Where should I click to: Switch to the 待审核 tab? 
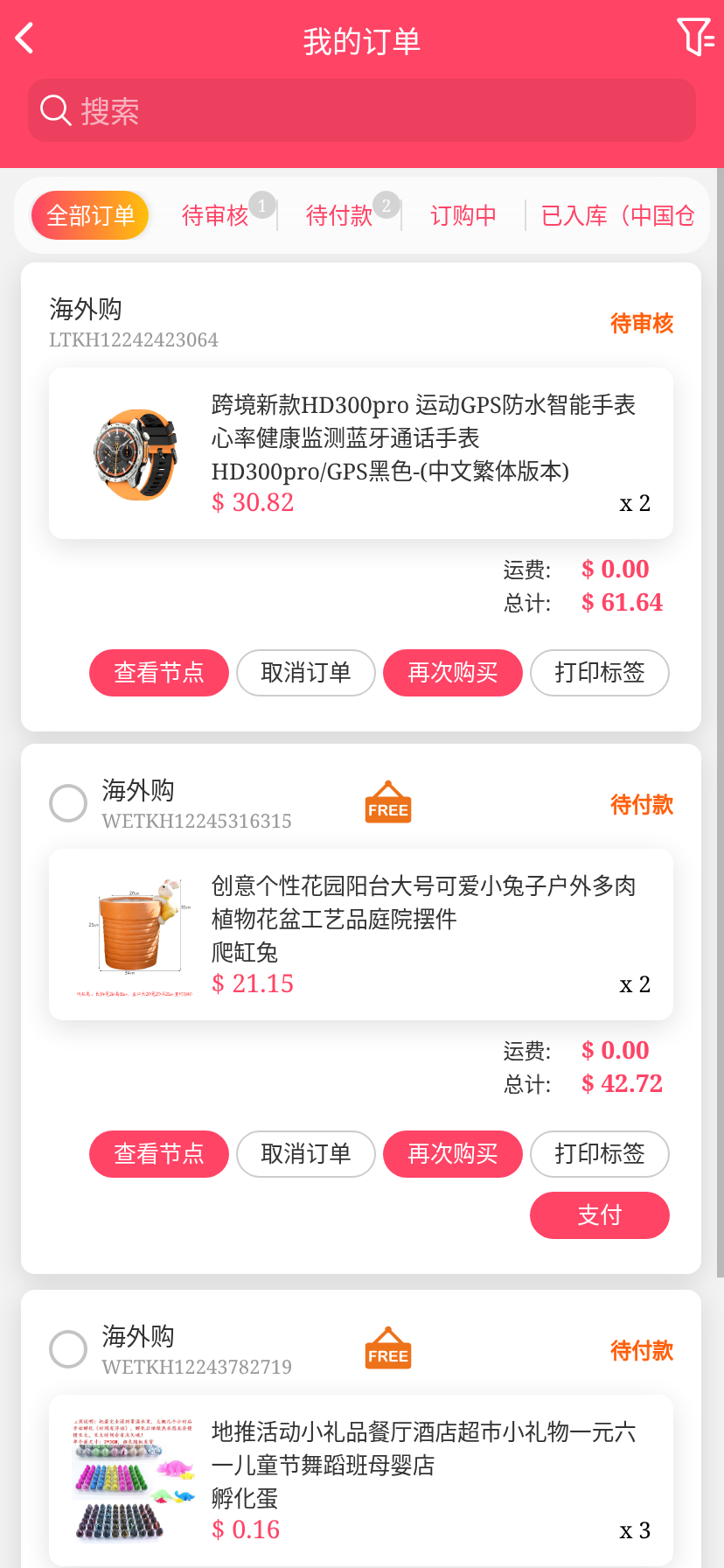click(215, 215)
